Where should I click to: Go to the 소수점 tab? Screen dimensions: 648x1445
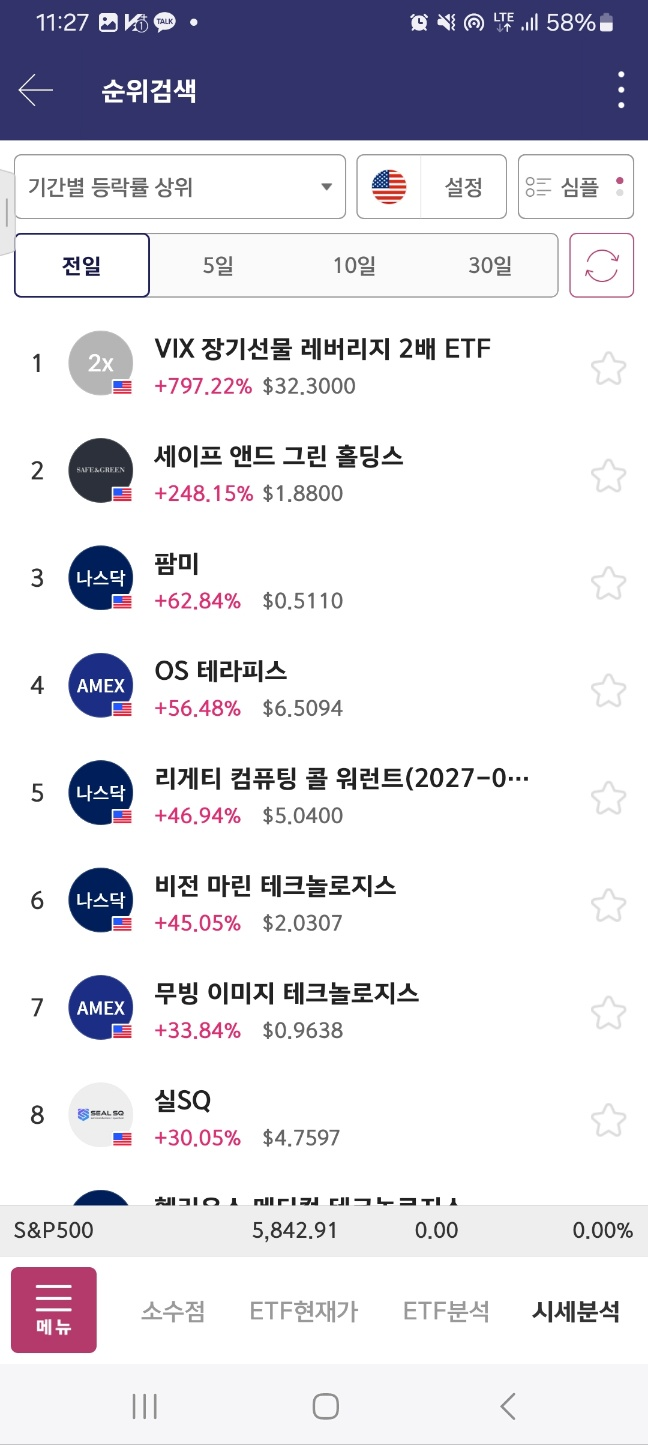(173, 1311)
